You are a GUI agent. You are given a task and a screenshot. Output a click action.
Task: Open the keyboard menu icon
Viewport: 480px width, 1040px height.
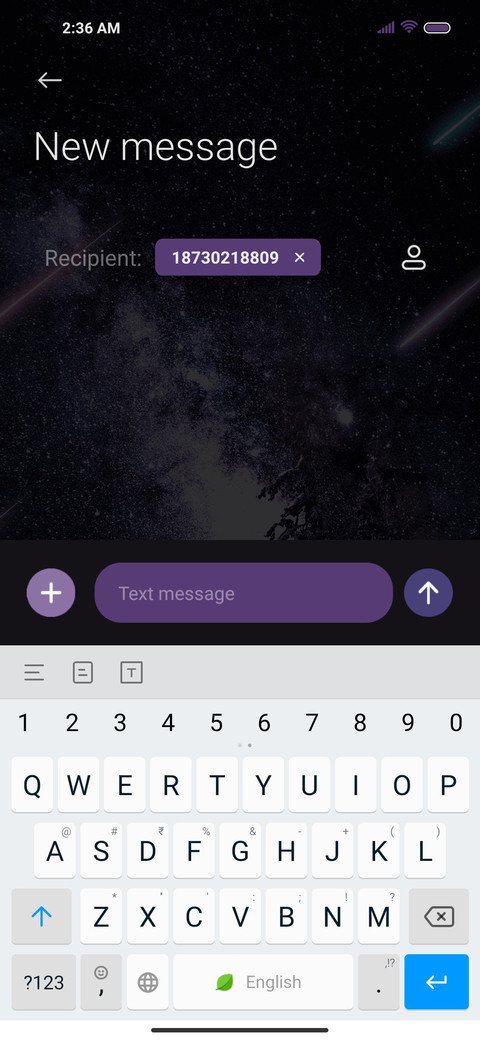pyautogui.click(x=34, y=673)
